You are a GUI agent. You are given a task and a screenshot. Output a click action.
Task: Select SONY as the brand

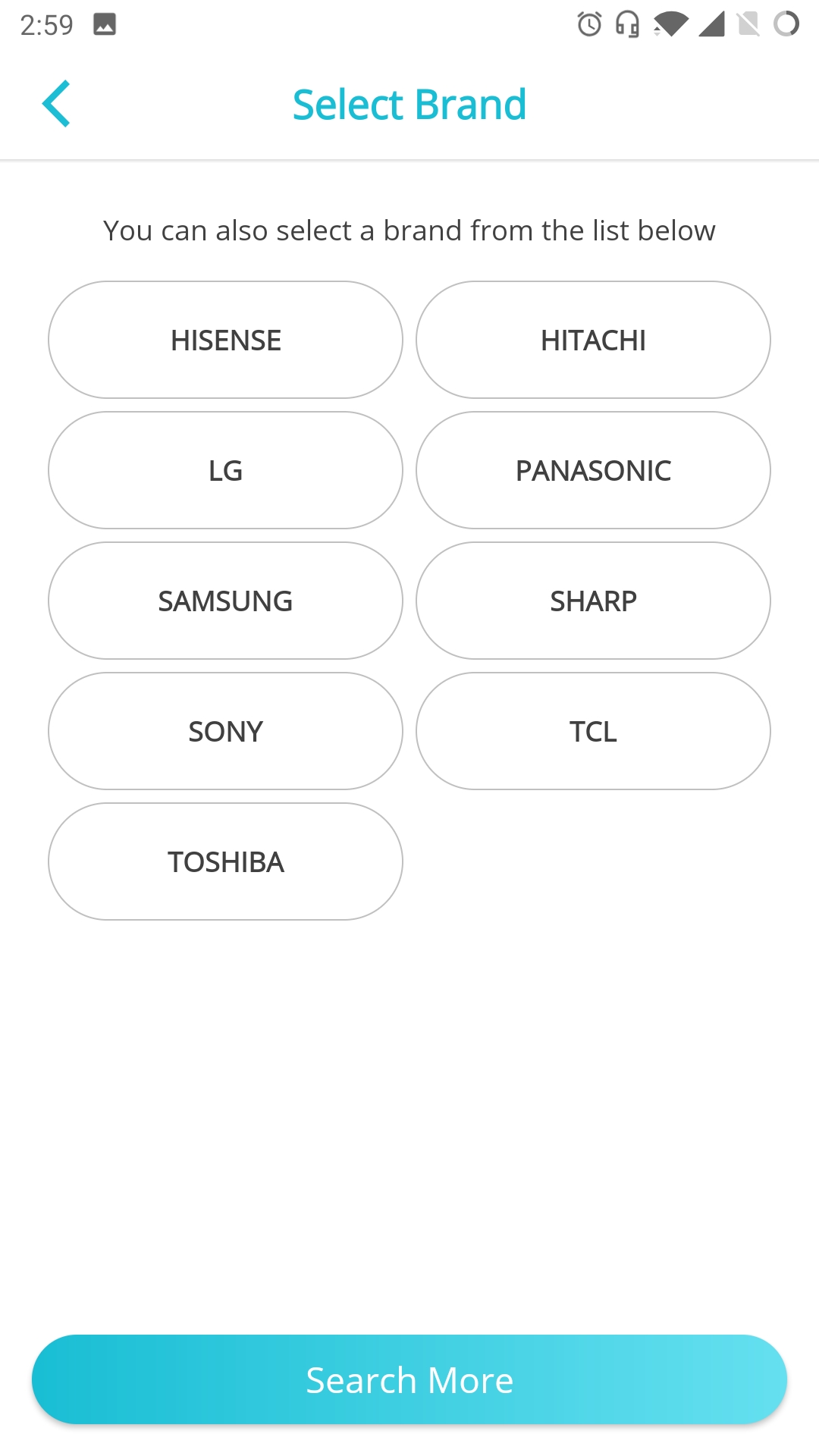click(x=225, y=731)
